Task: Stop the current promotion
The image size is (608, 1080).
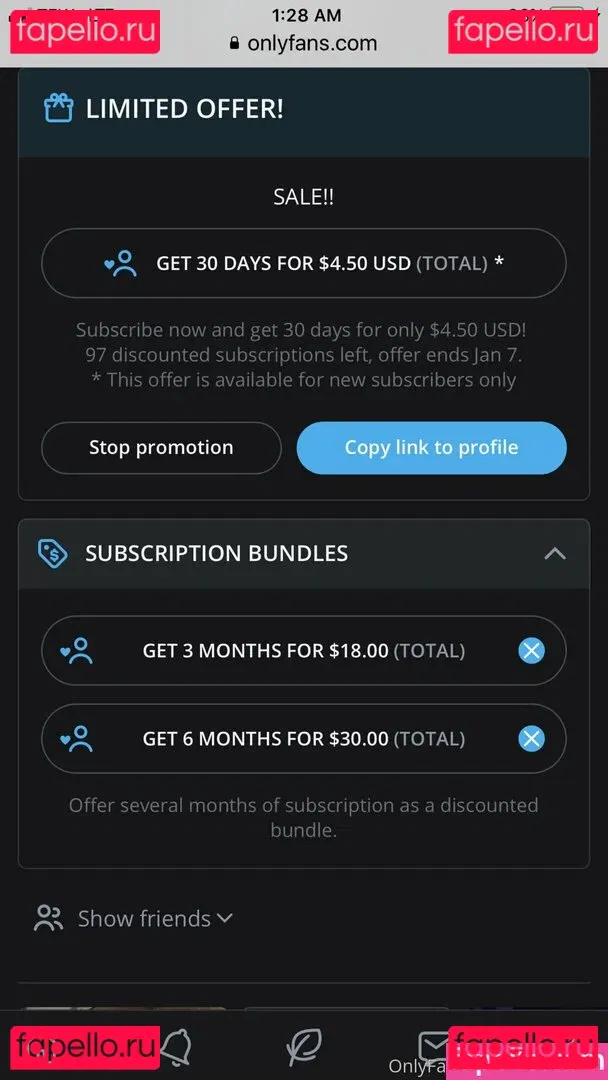Action: click(161, 448)
